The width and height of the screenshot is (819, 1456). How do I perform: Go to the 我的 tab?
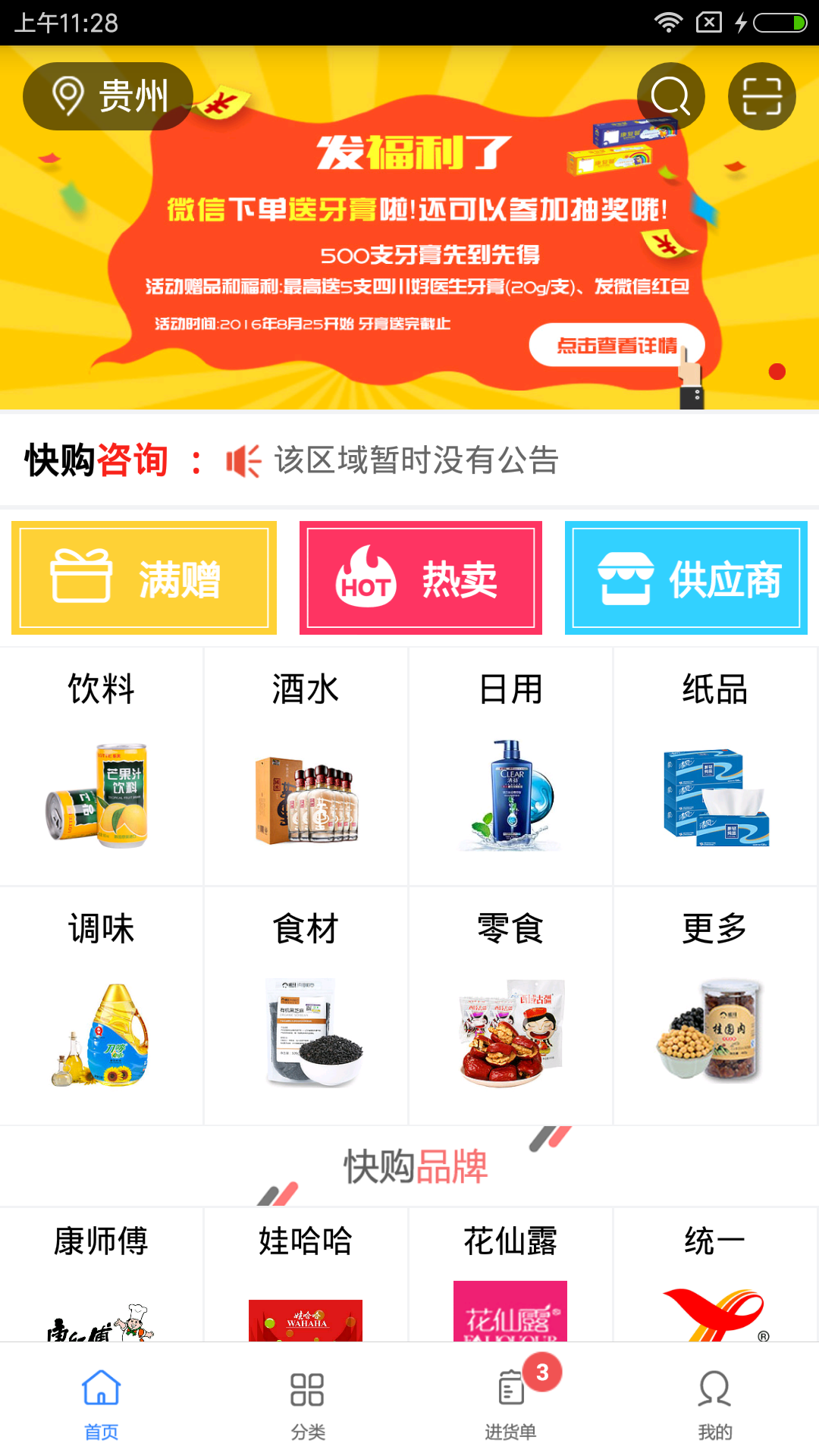[x=715, y=1403]
